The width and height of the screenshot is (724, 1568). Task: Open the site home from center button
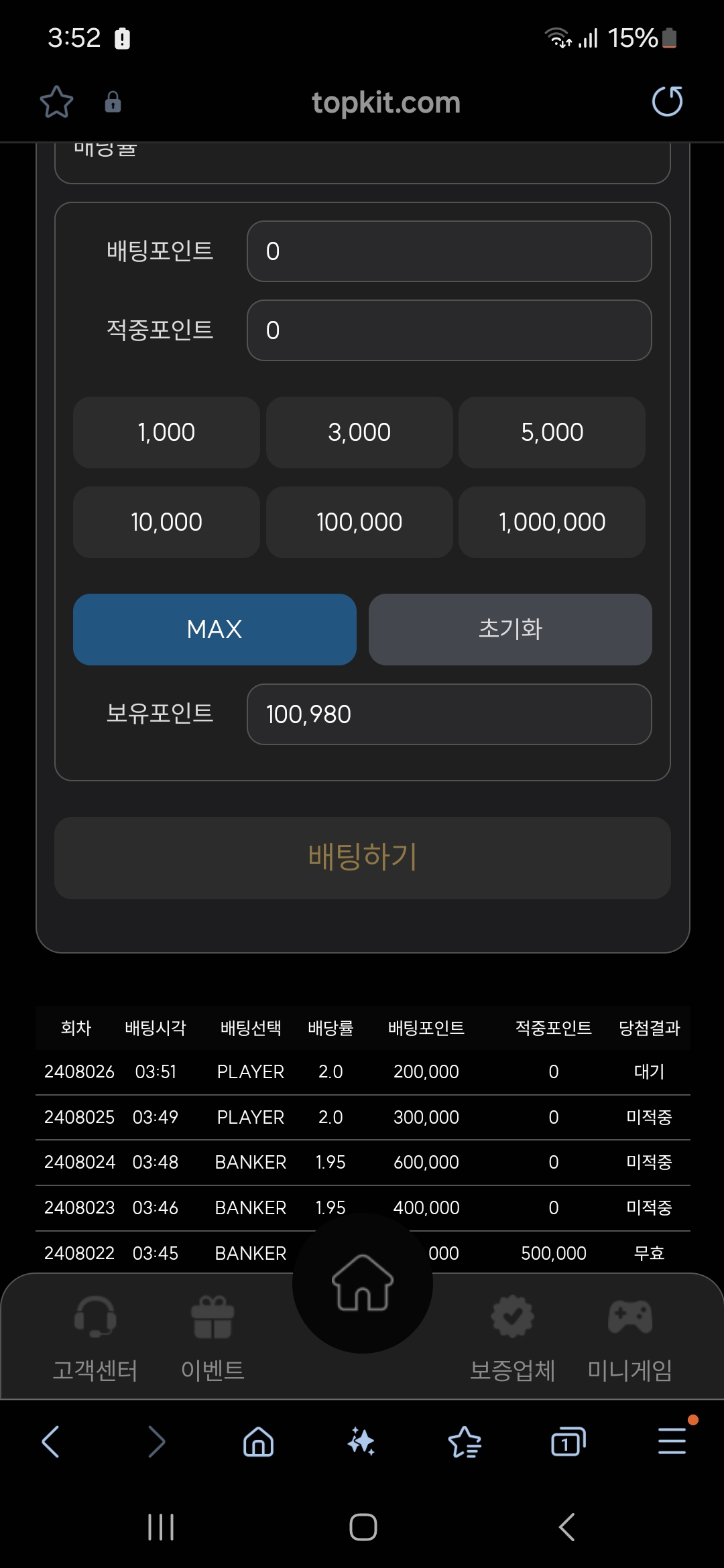pyautogui.click(x=362, y=1283)
